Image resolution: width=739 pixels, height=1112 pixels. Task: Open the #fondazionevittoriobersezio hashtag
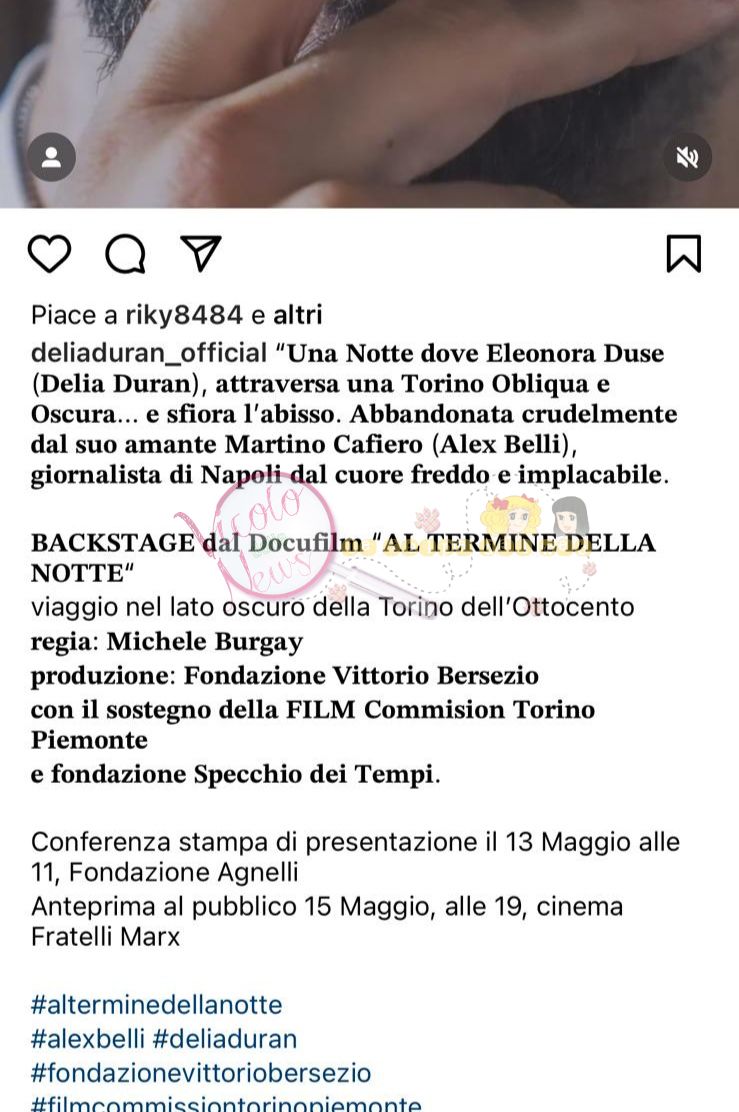201,1073
